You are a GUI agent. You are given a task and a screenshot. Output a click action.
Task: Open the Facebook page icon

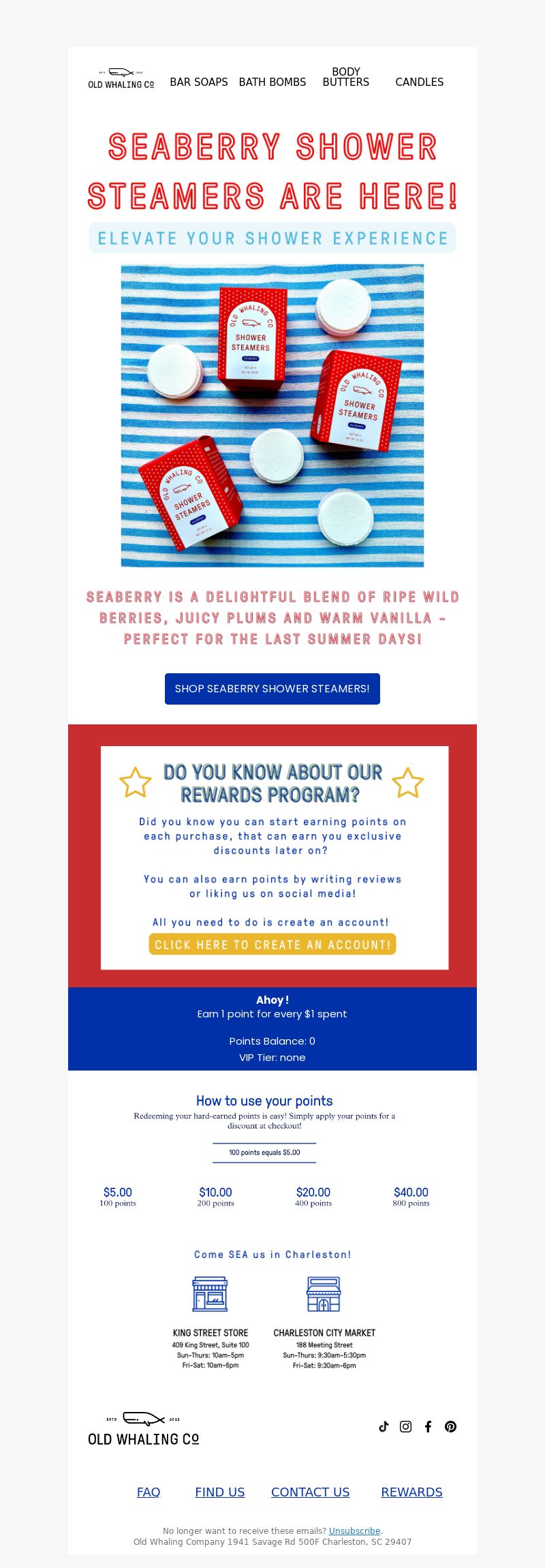428,1426
